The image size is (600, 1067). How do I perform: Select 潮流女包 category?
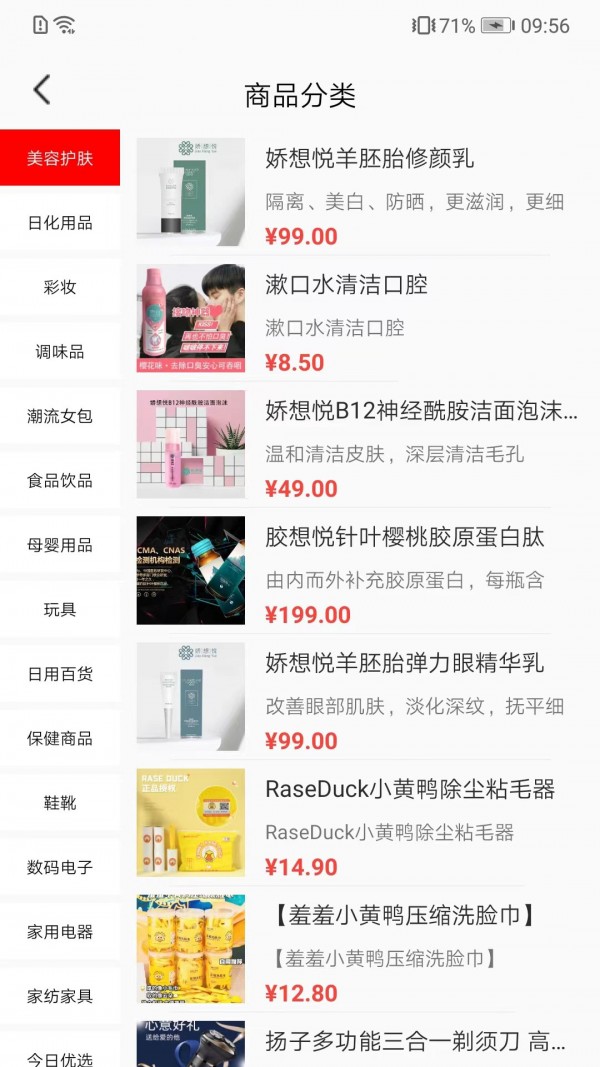click(60, 416)
